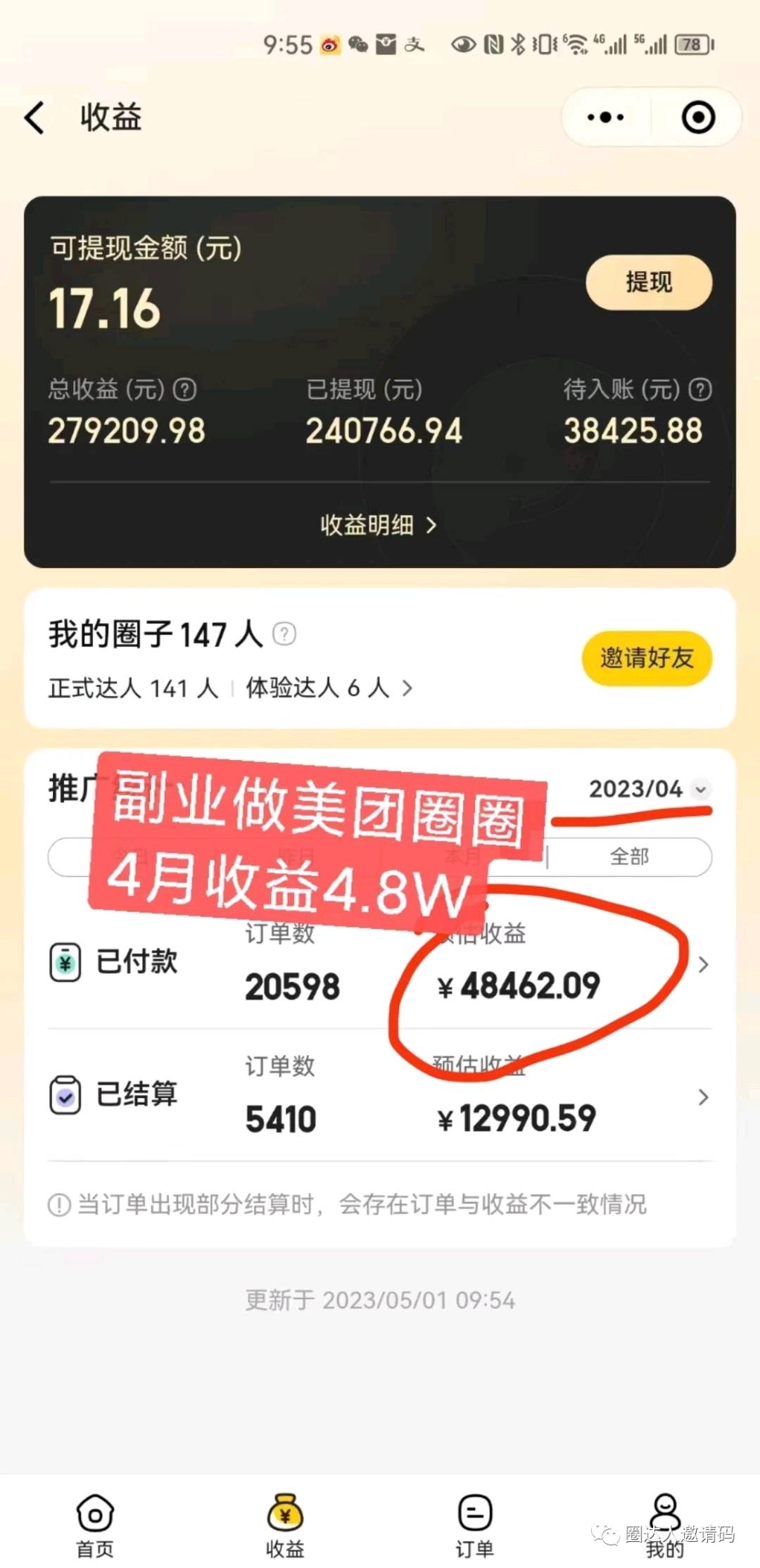Open 已结算 order details
Screen dimensions: 760x1568
[702, 1096]
